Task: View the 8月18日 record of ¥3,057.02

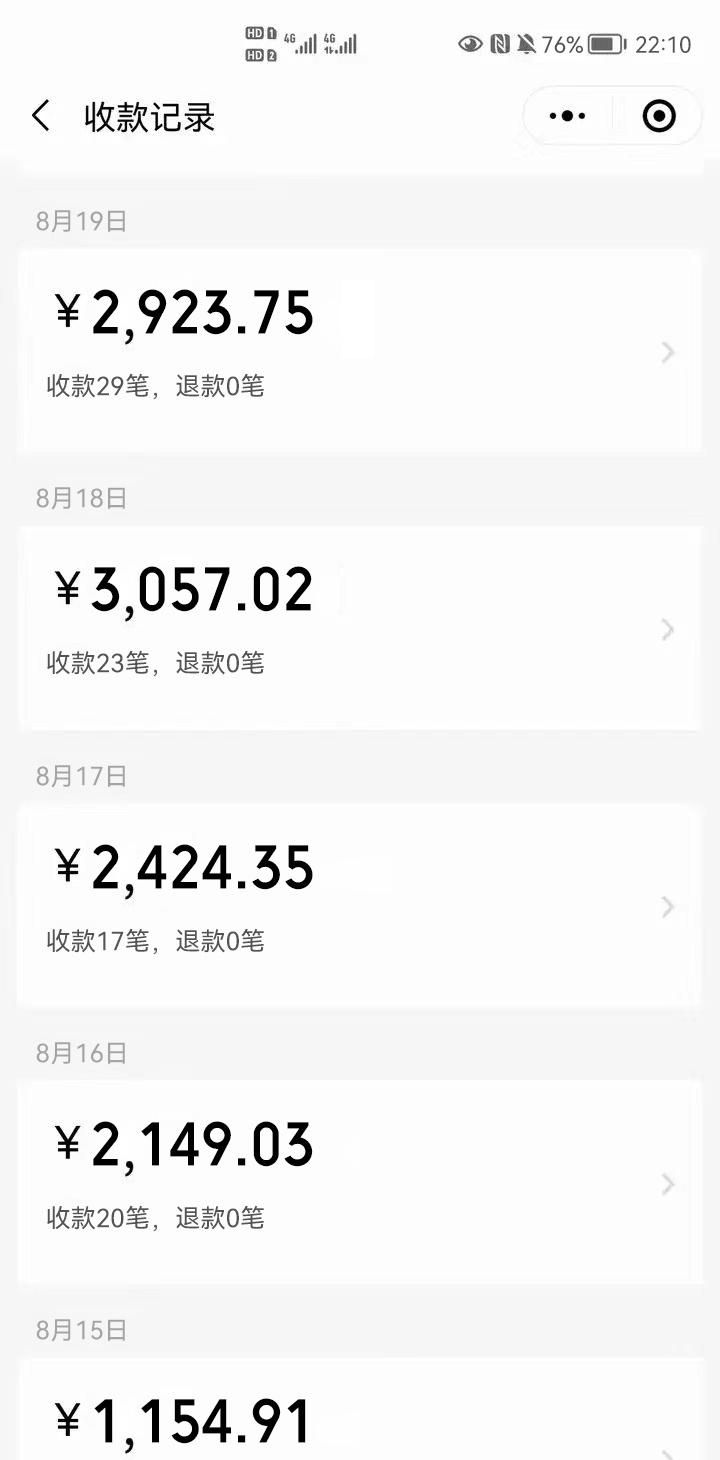Action: coord(360,628)
